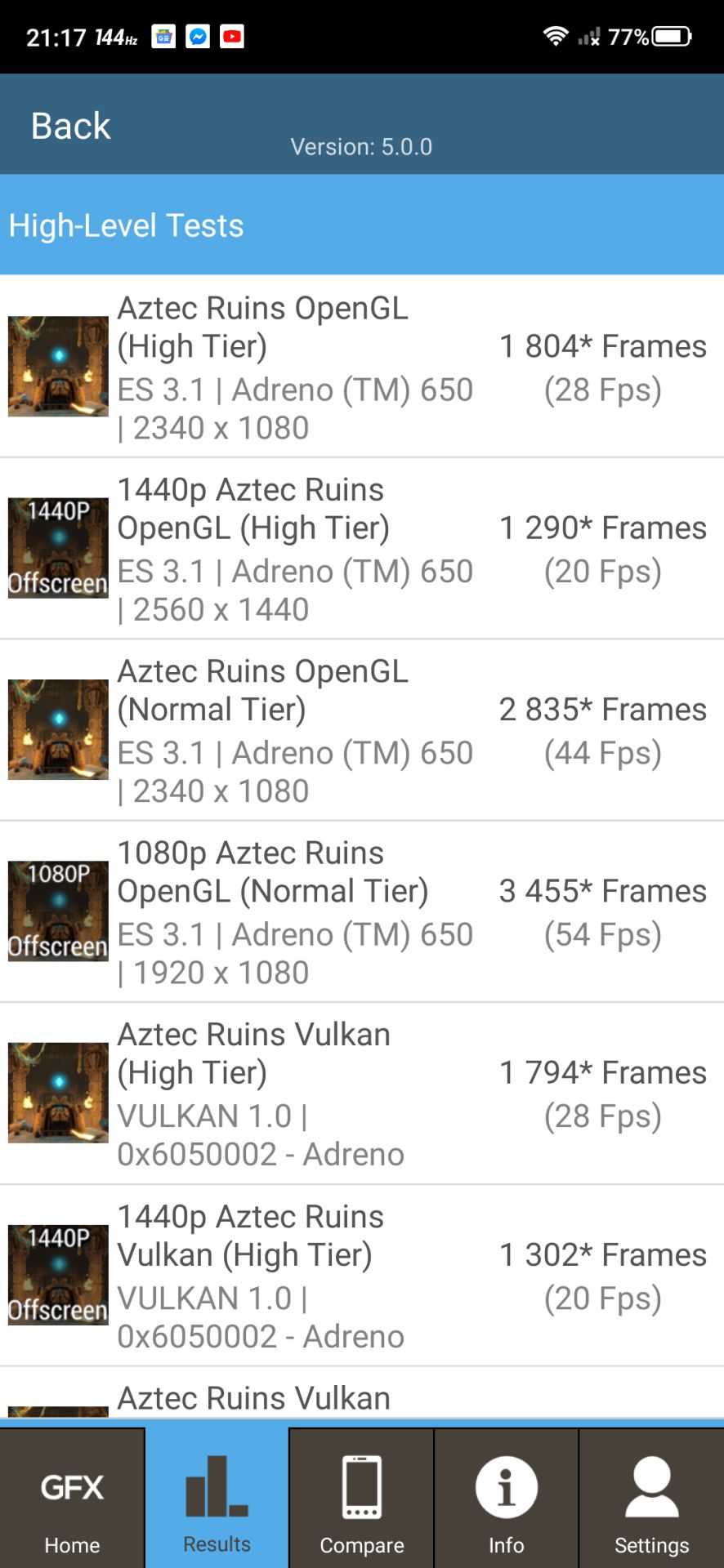The height and width of the screenshot is (1568, 724).
Task: Go back using the Back button
Action: point(70,126)
